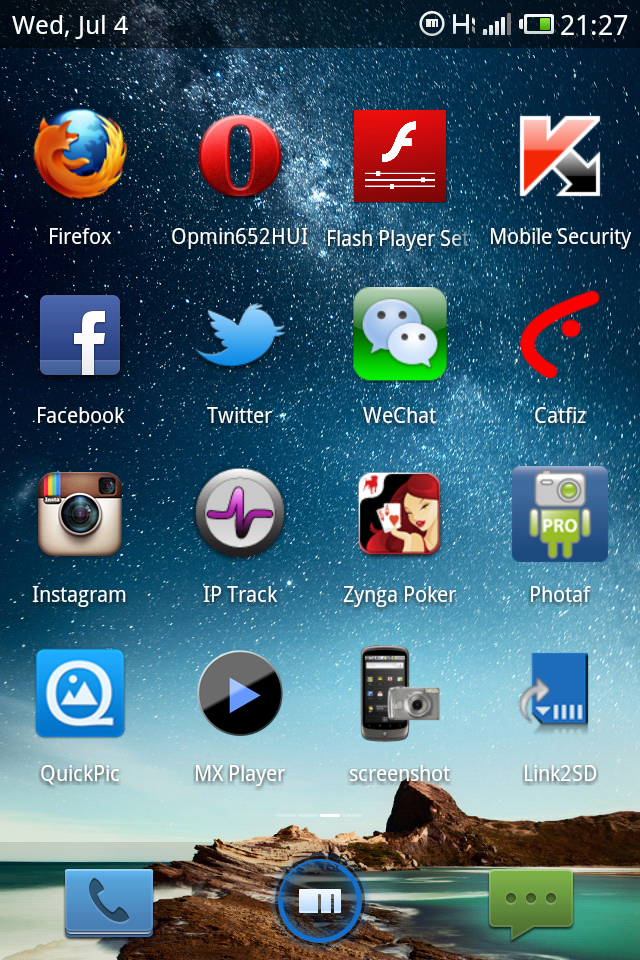Open the Photaf panorama app
This screenshot has height=960, width=640.
pos(559,514)
